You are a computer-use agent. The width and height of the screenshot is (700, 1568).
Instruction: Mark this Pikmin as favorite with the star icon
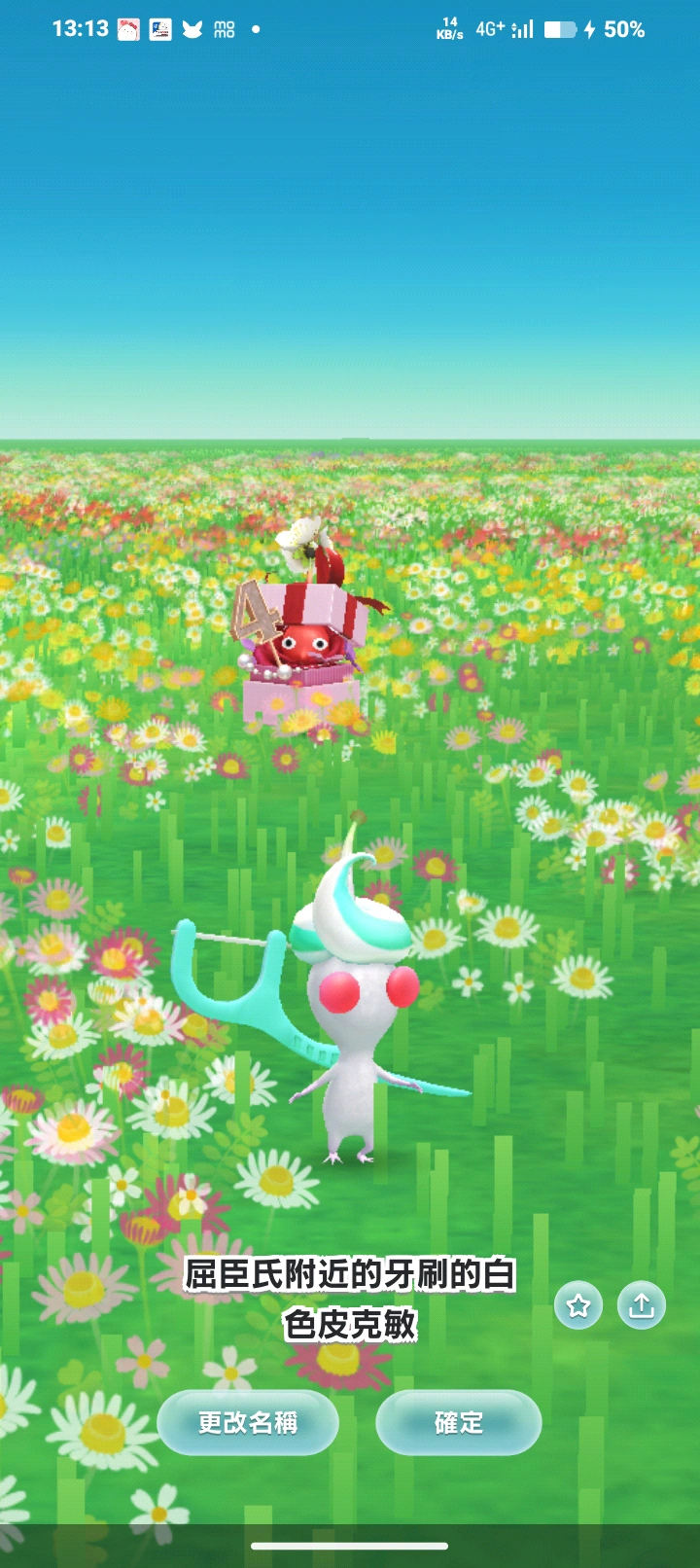tap(578, 1305)
